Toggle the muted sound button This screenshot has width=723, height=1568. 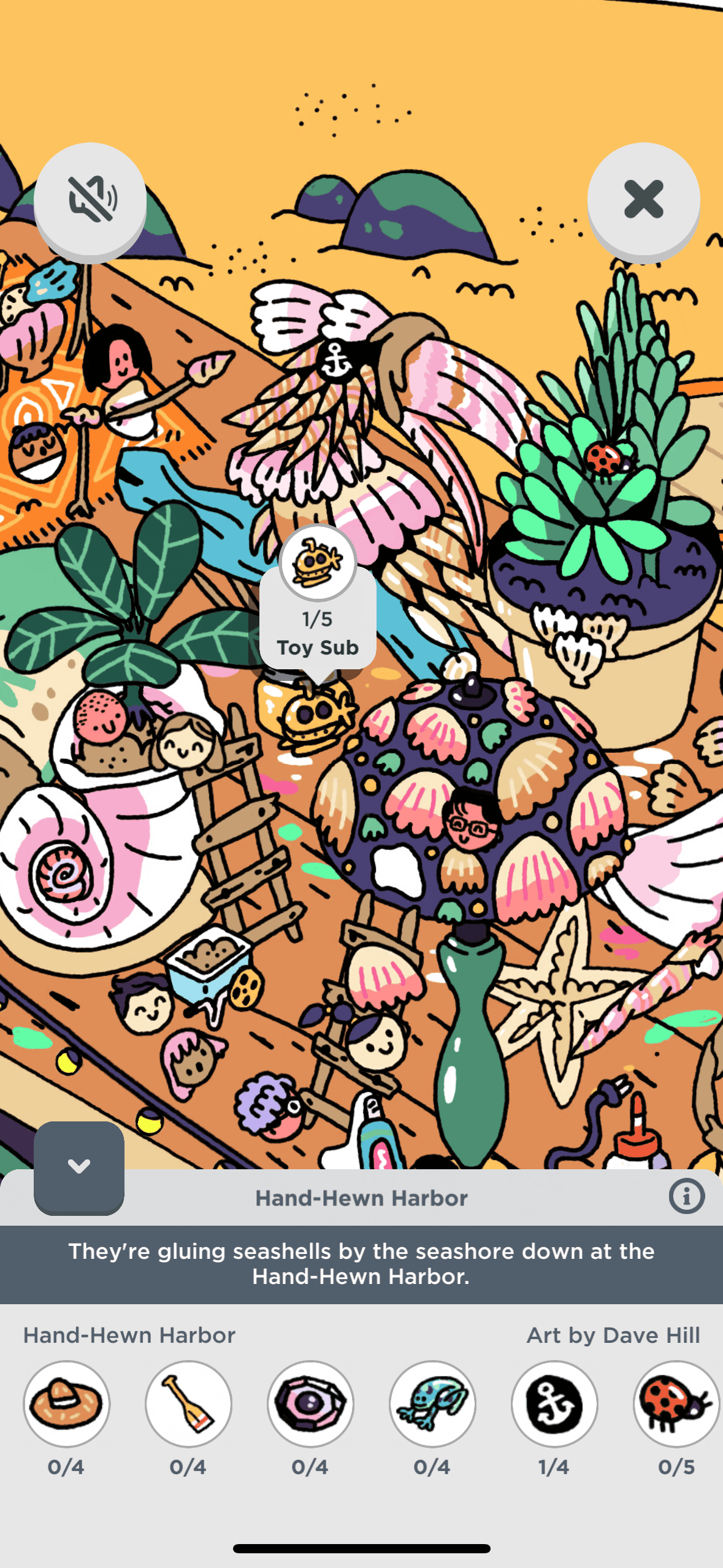pyautogui.click(x=90, y=200)
